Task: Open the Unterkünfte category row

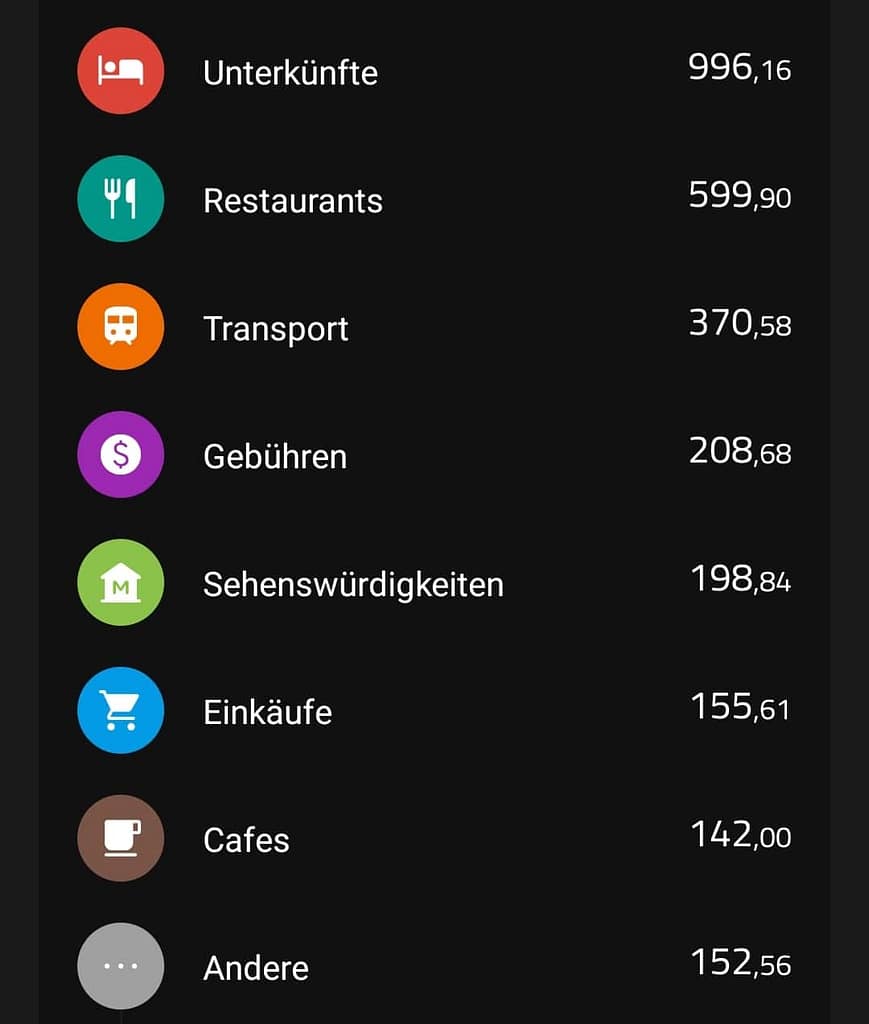Action: click(x=291, y=71)
